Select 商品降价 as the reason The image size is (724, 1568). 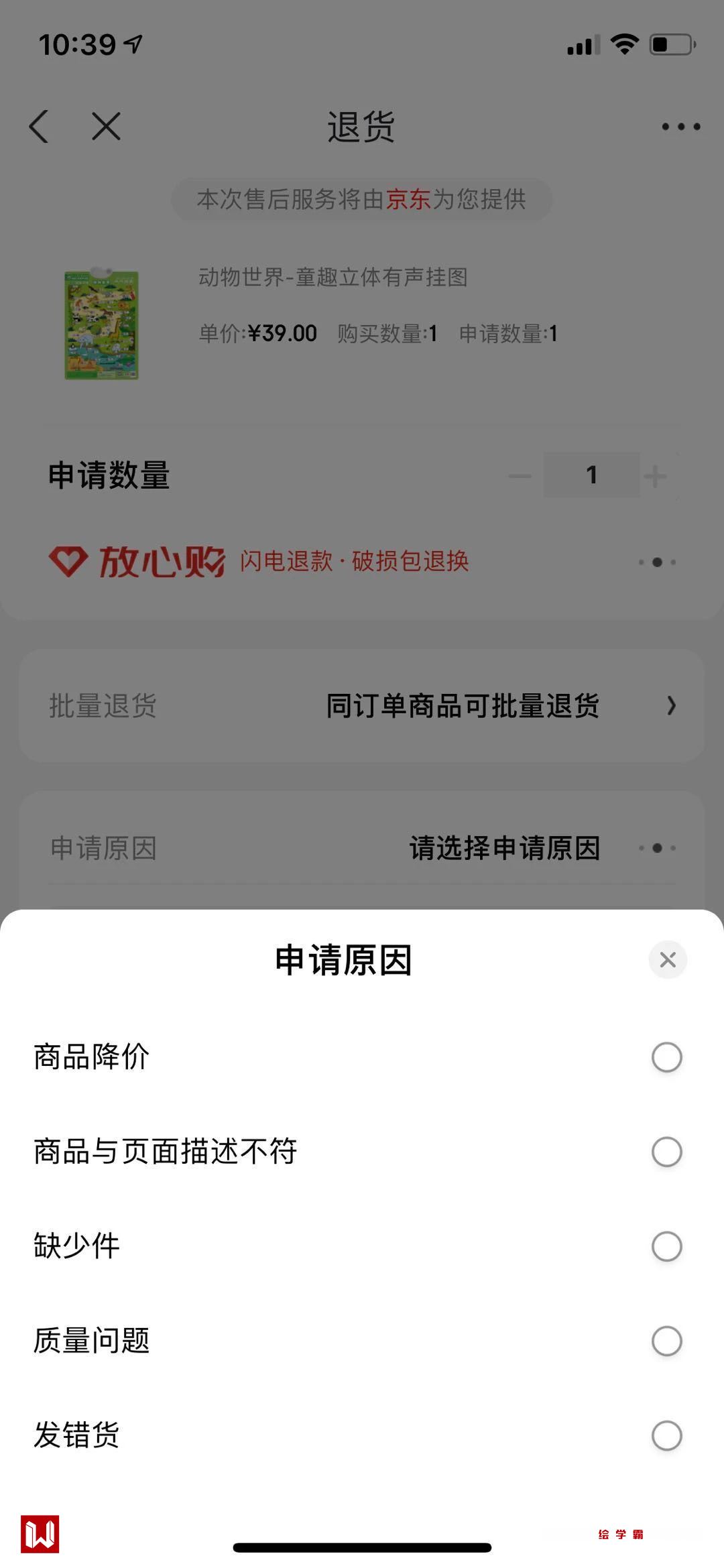666,1057
